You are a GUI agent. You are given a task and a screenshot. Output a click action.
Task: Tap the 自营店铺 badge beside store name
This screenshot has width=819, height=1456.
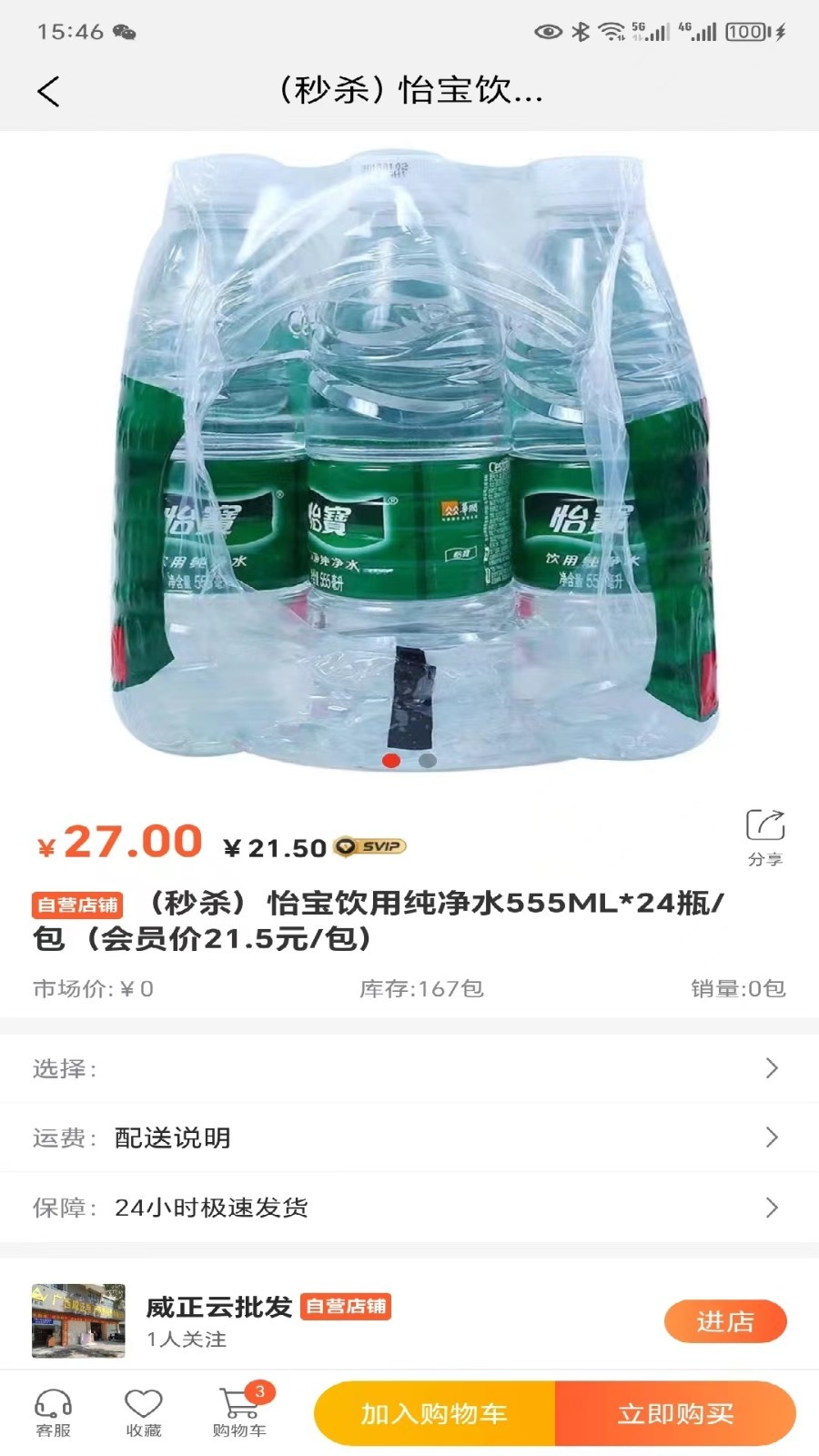(348, 1307)
